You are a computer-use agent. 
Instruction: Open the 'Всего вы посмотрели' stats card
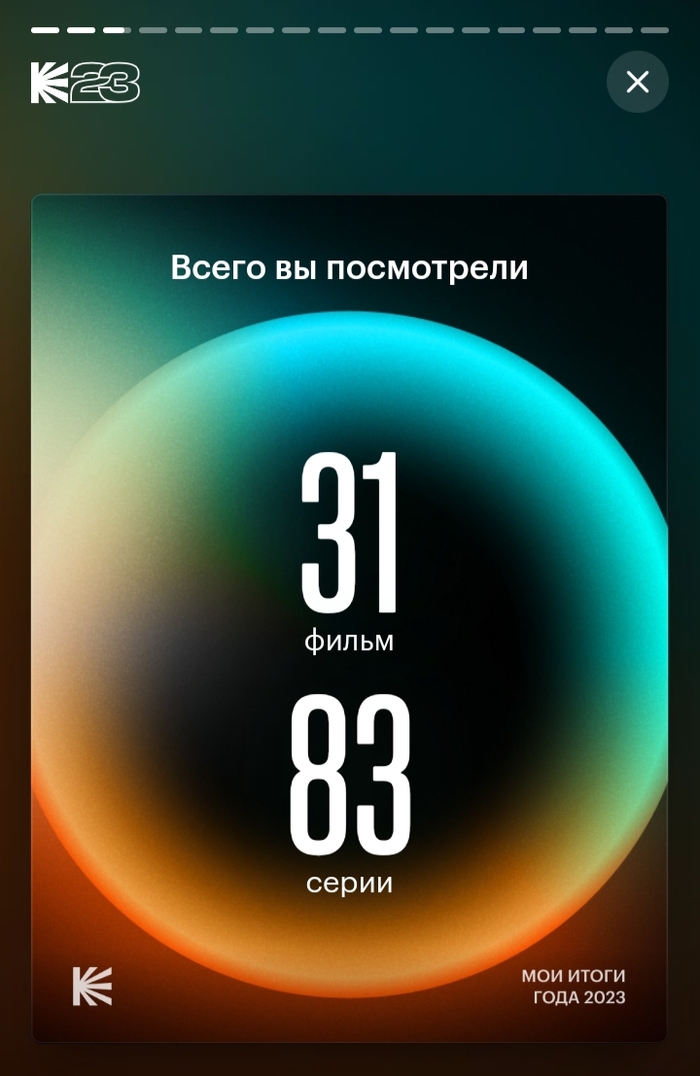[349, 618]
